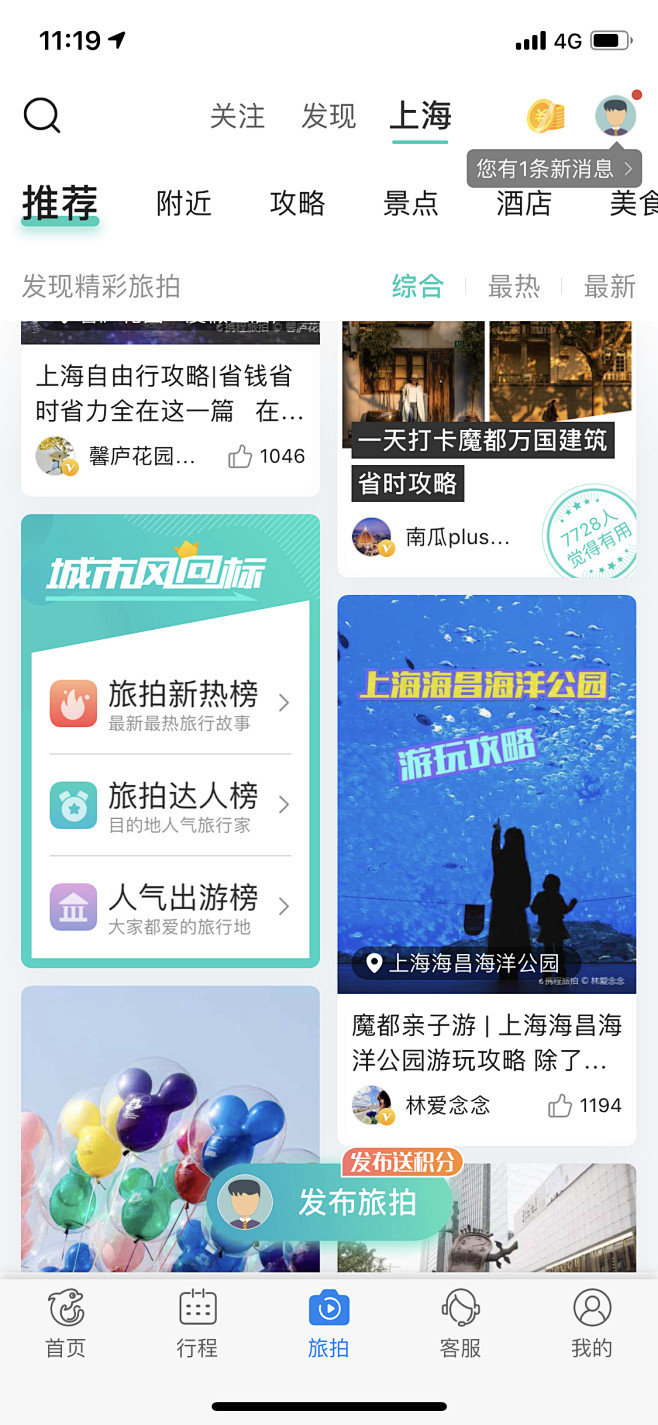Select the 酒店 category tab
The width and height of the screenshot is (658, 1425).
[524, 203]
